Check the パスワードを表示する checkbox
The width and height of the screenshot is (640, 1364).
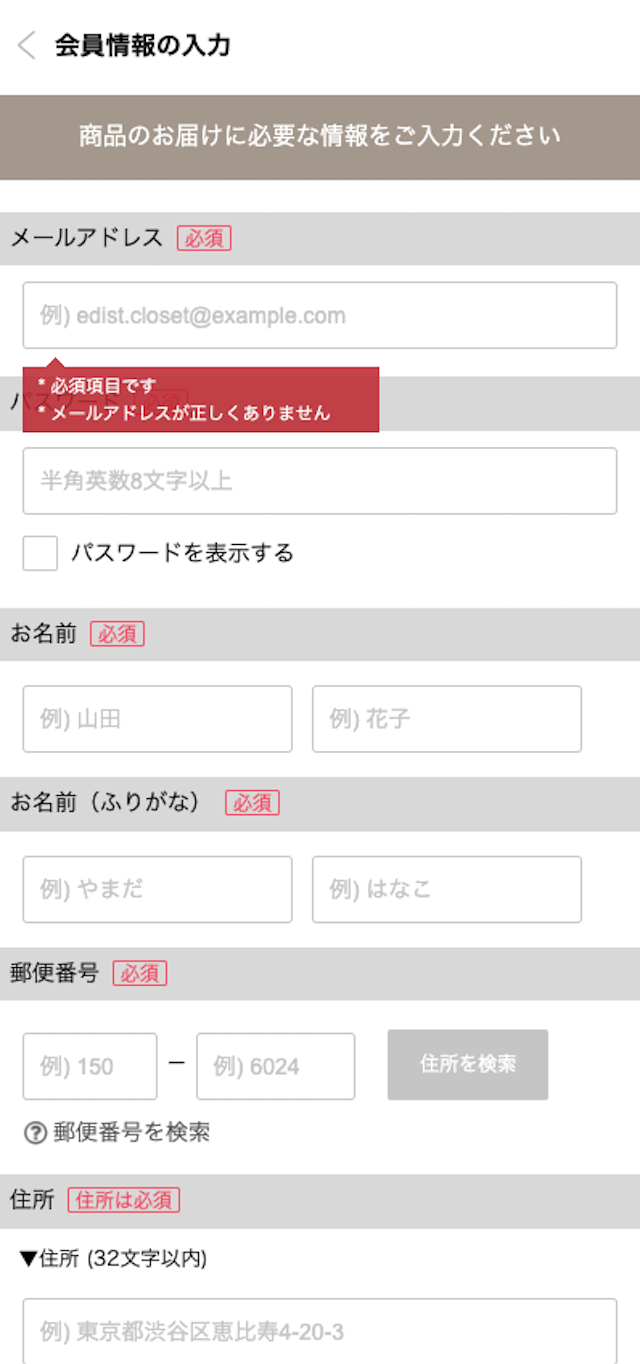click(x=40, y=552)
